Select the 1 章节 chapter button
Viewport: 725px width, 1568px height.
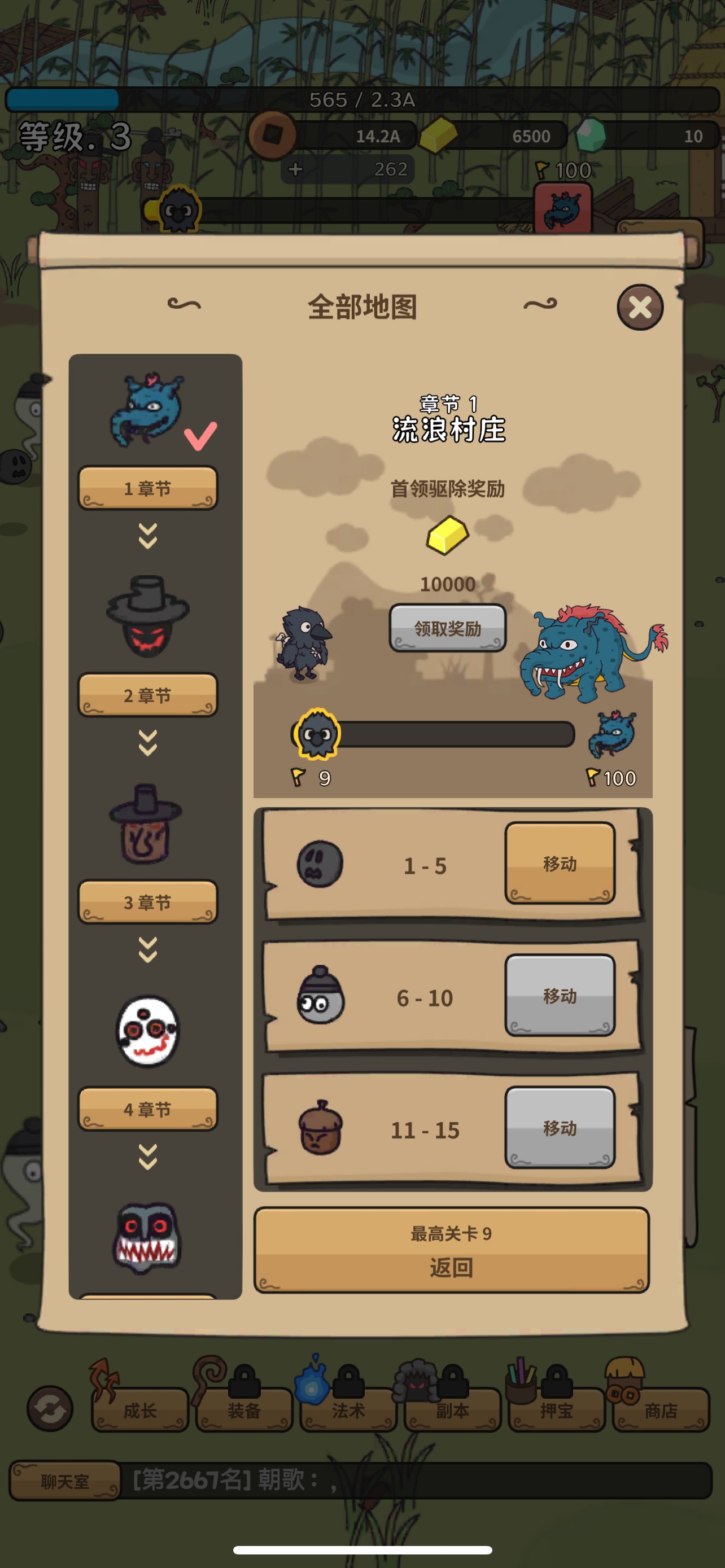tap(147, 488)
